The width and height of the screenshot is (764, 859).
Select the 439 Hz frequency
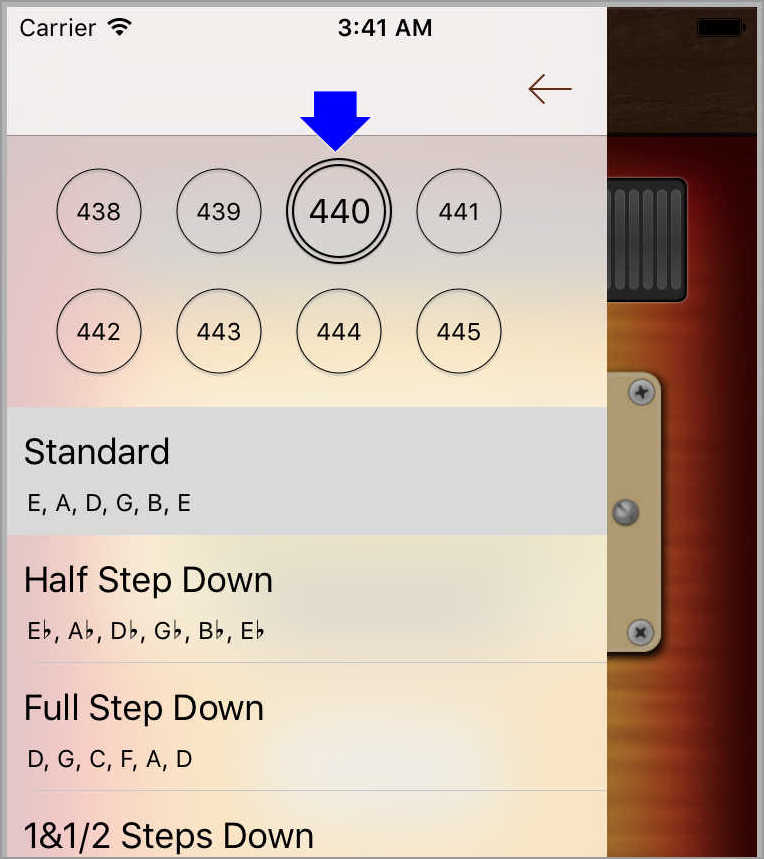click(219, 211)
